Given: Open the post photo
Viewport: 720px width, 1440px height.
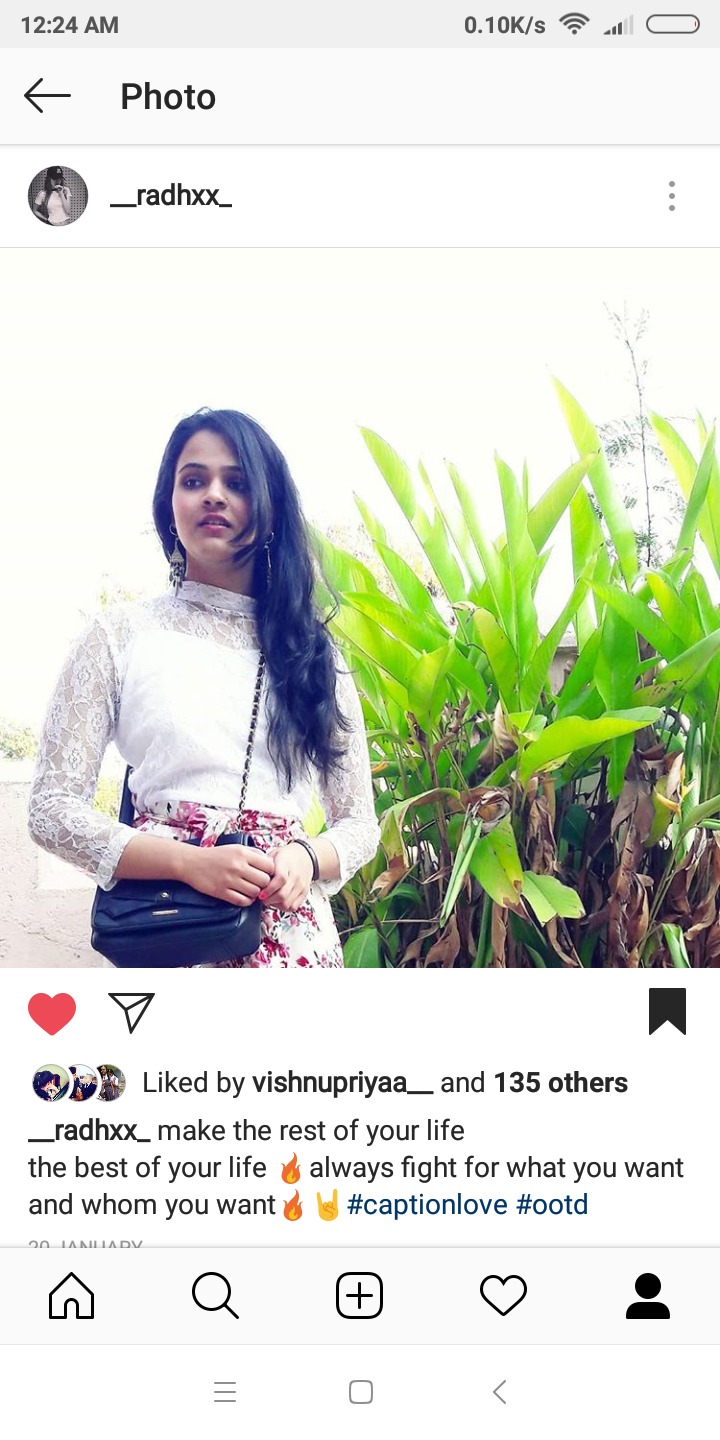Looking at the screenshot, I should (x=360, y=608).
